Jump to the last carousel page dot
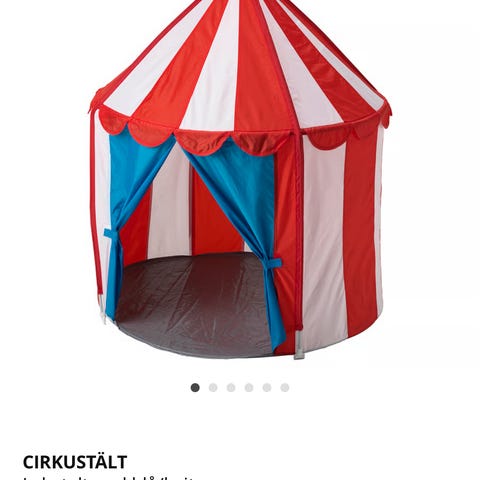 click(285, 388)
